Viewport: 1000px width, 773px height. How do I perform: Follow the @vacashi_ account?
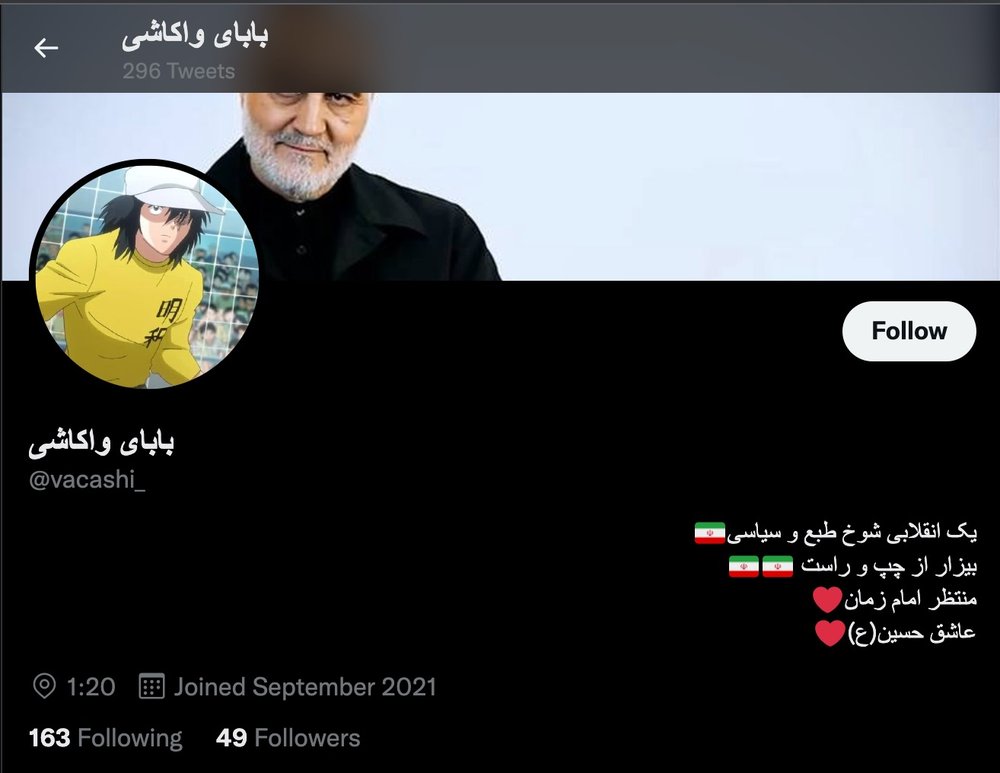[909, 331]
